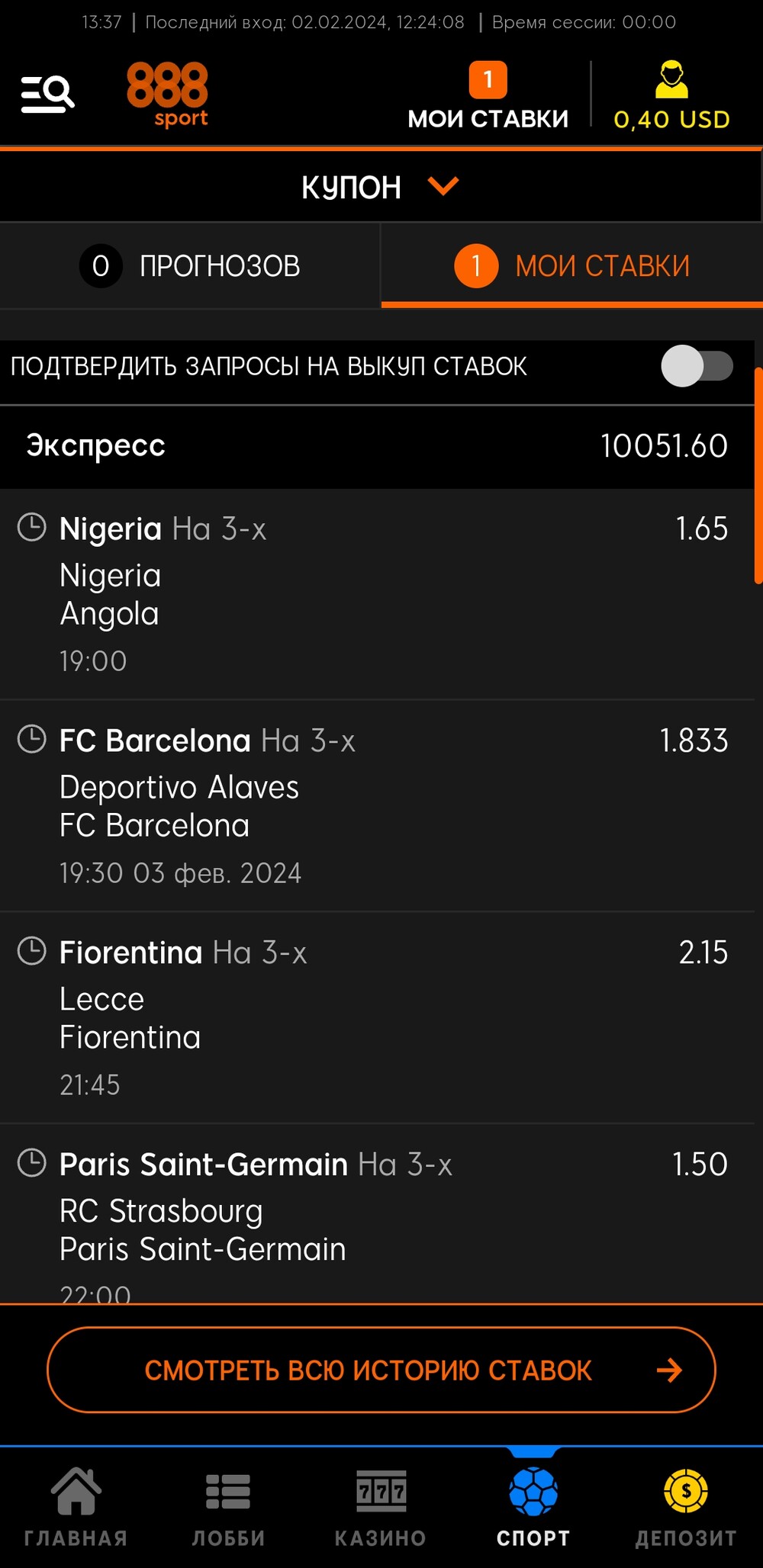This screenshot has width=763, height=1568.
Task: Tap the 888 sport logo
Action: (x=167, y=95)
